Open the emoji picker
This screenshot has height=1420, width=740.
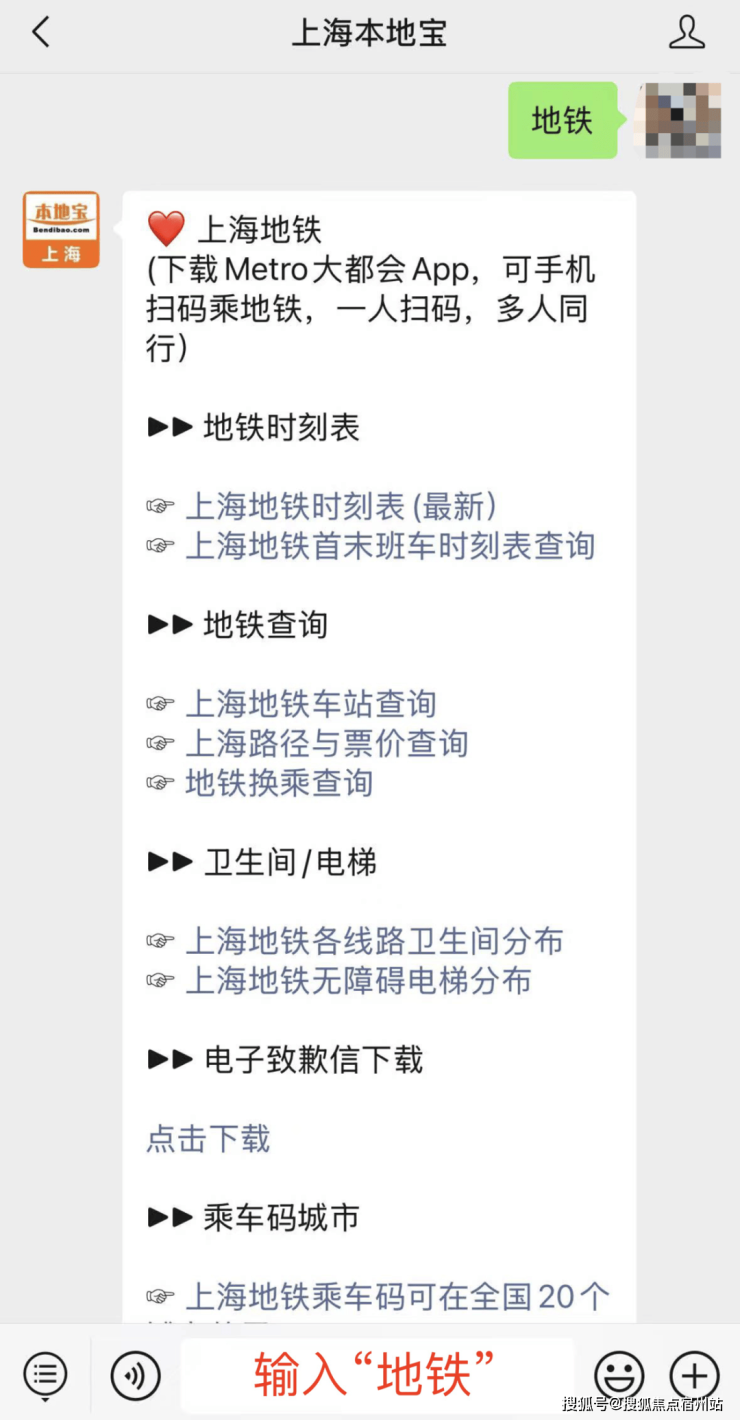[619, 1374]
